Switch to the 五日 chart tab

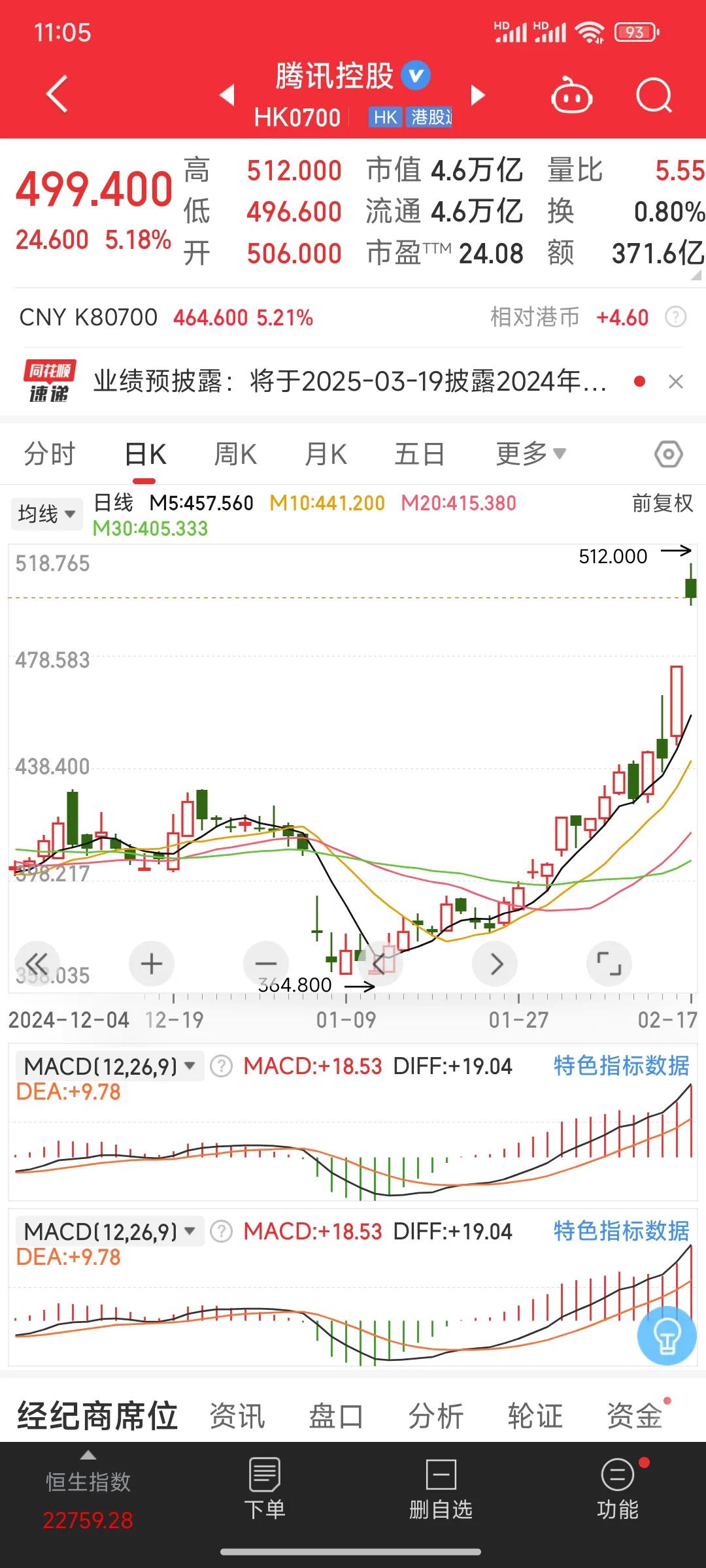point(420,453)
